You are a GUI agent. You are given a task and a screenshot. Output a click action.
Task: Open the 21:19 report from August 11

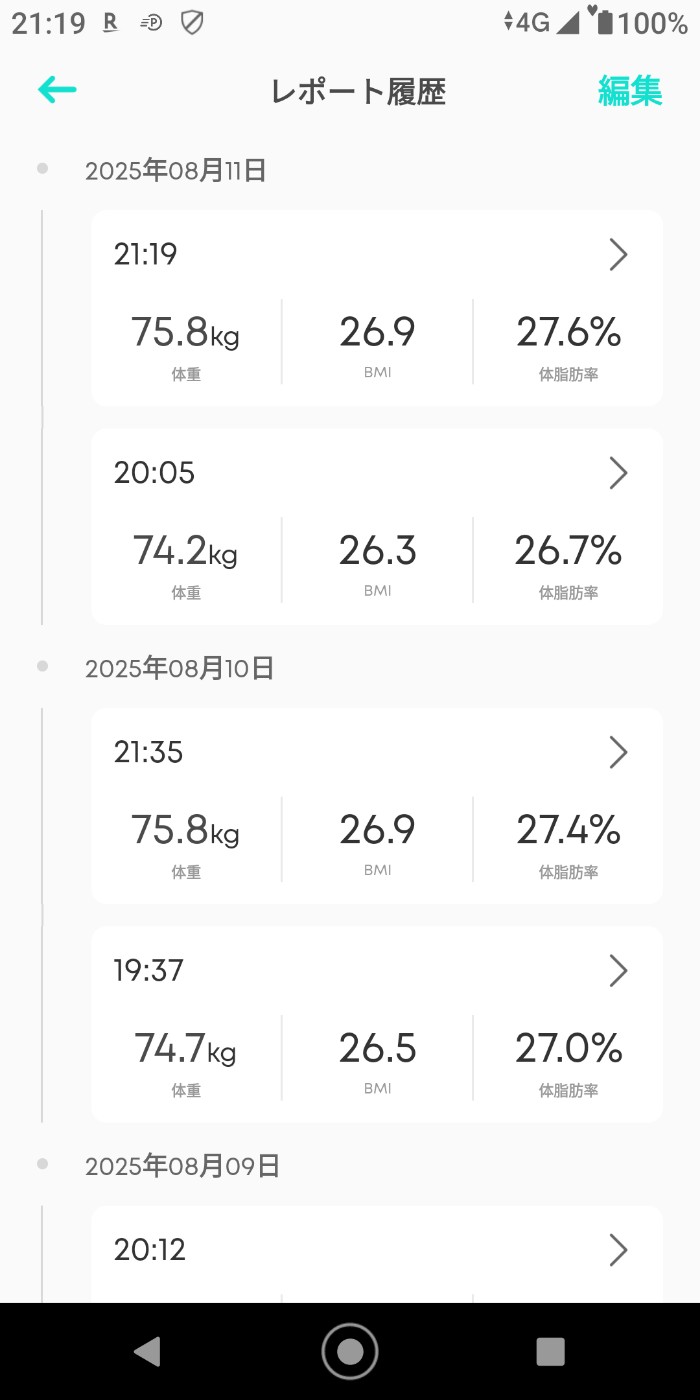click(x=376, y=307)
